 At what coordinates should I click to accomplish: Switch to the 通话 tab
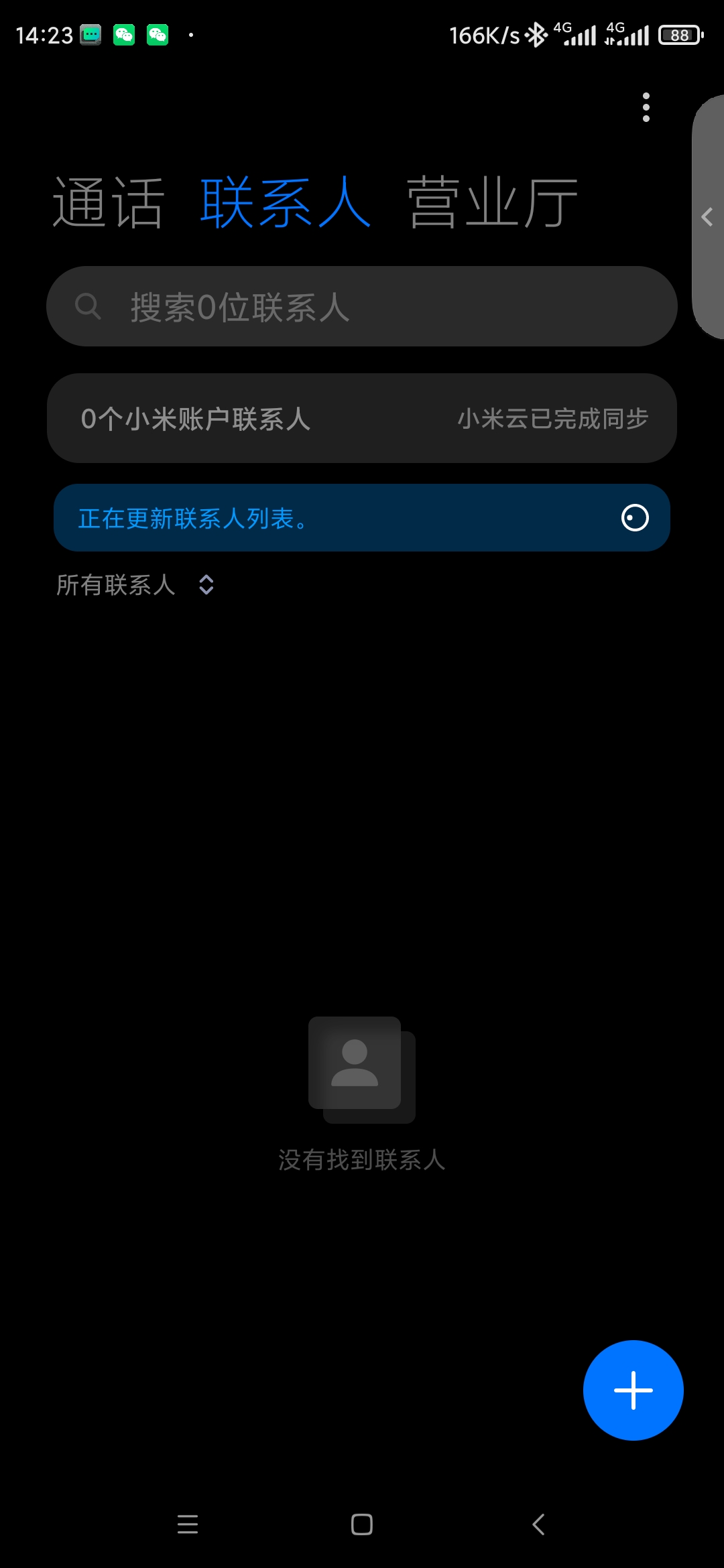[109, 202]
